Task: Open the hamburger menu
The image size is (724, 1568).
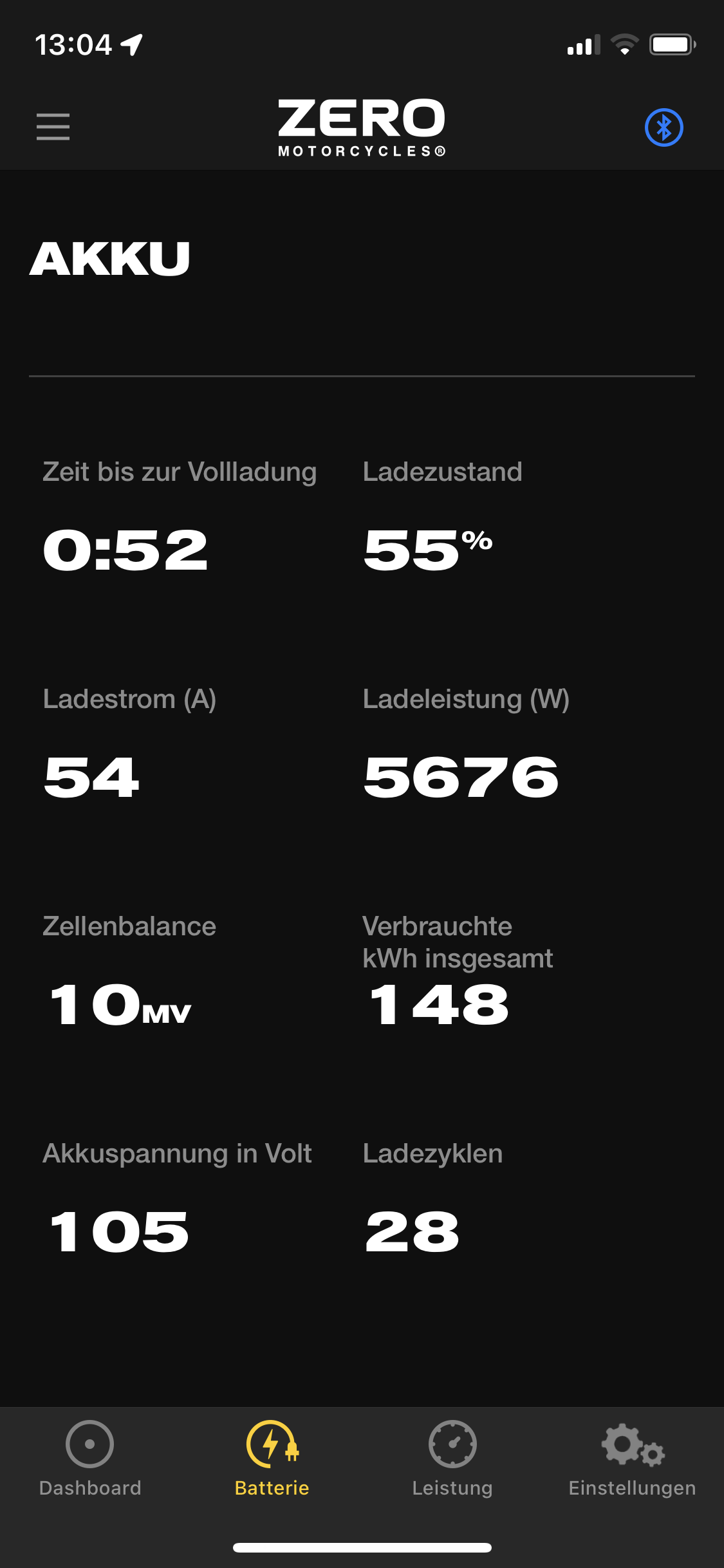Action: click(x=53, y=127)
